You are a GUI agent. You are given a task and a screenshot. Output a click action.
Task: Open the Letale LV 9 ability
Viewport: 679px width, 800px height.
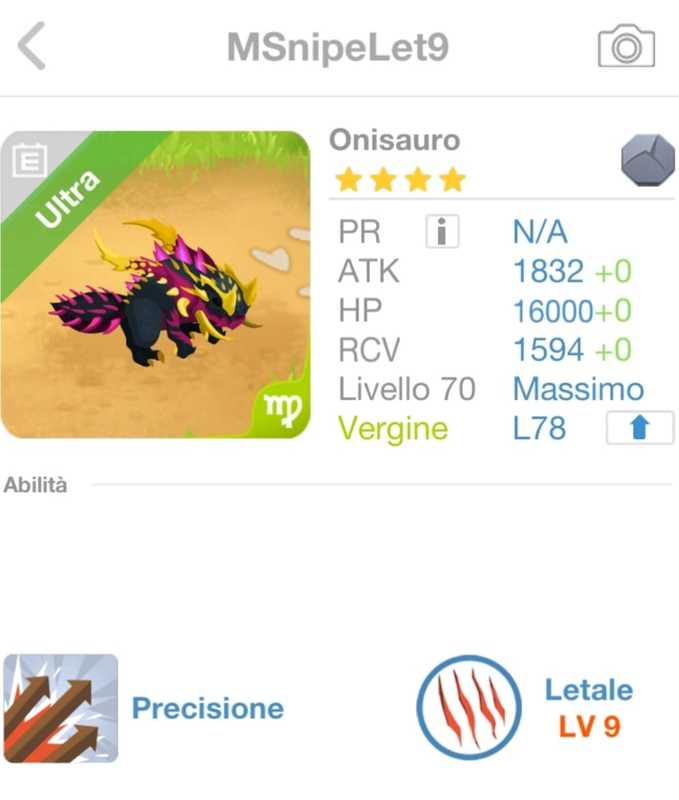[469, 707]
